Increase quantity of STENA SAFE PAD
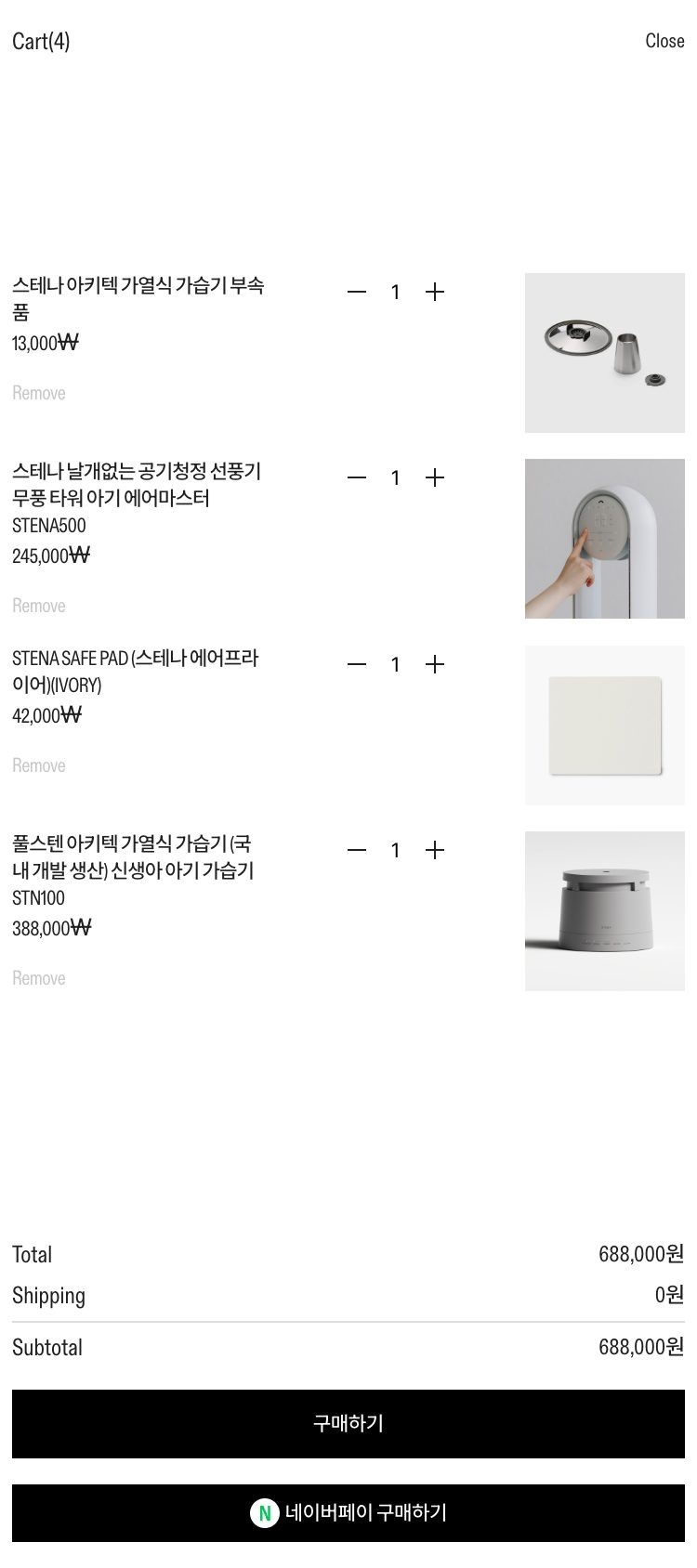This screenshot has width=697, height=1568. 434,664
